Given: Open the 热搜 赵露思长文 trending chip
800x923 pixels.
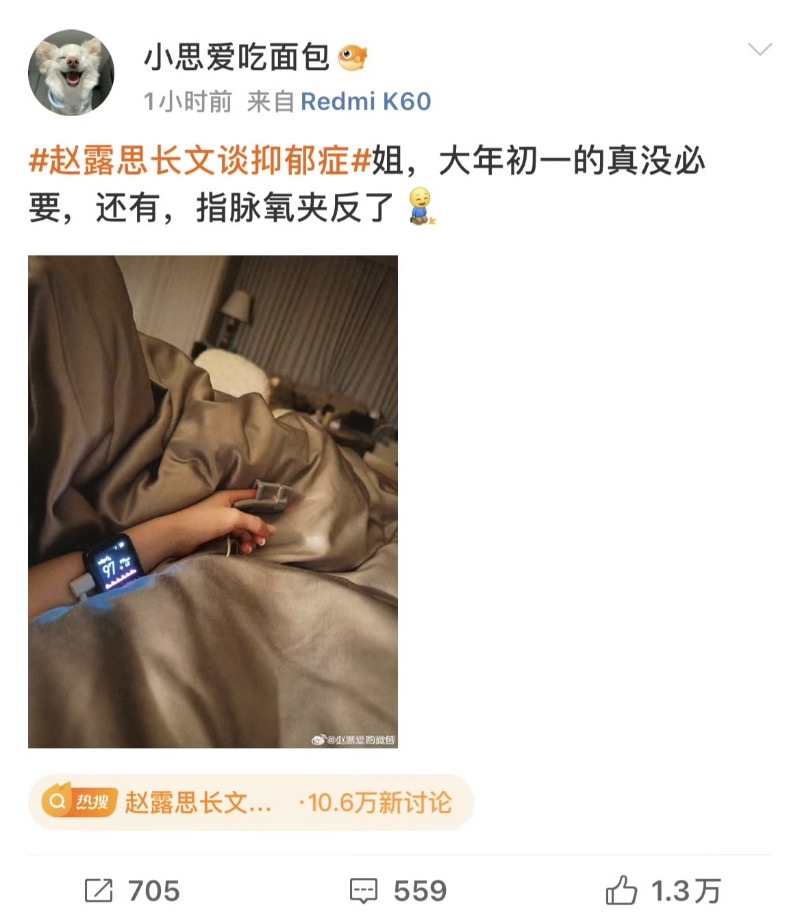Looking at the screenshot, I should pos(250,802).
